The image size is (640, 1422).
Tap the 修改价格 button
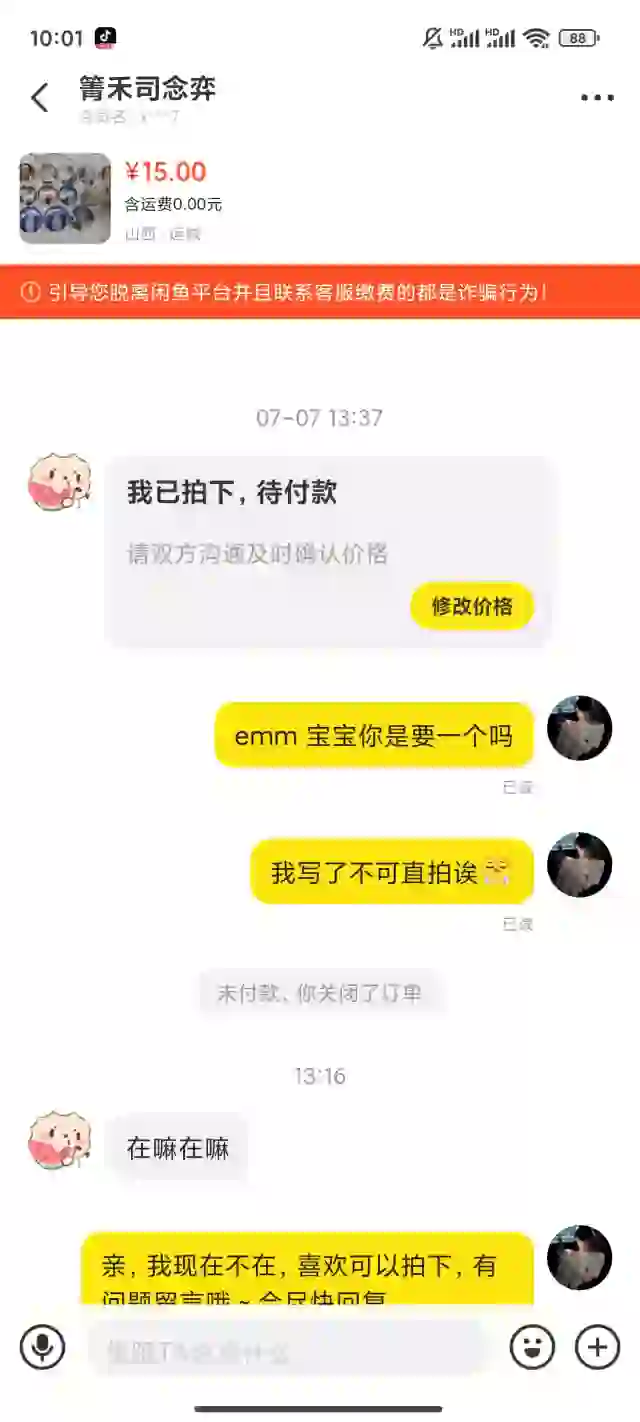(x=472, y=606)
